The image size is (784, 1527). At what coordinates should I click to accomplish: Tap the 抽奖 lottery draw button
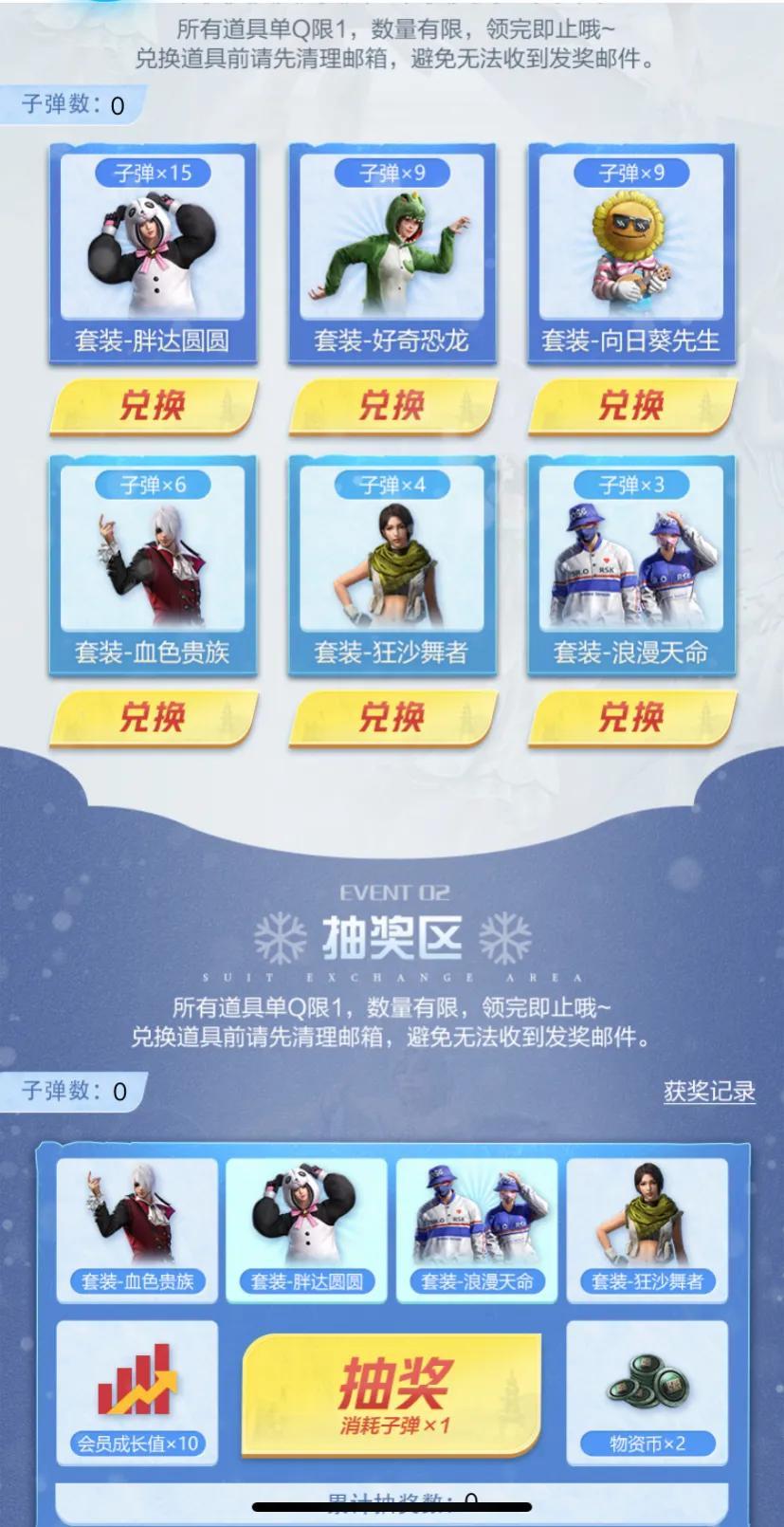pos(392,1392)
